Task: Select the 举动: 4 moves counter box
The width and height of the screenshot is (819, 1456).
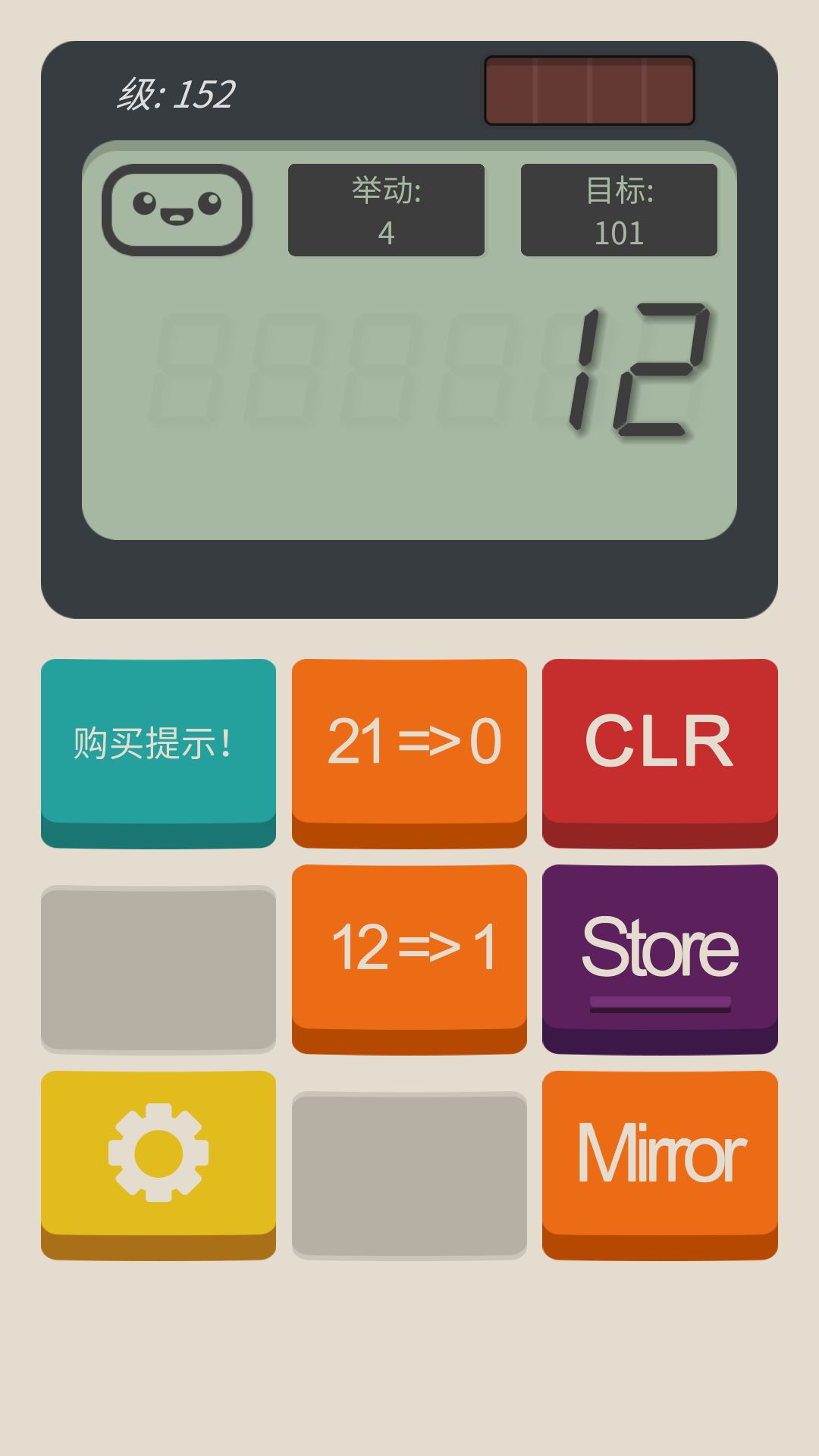Action: point(387,211)
